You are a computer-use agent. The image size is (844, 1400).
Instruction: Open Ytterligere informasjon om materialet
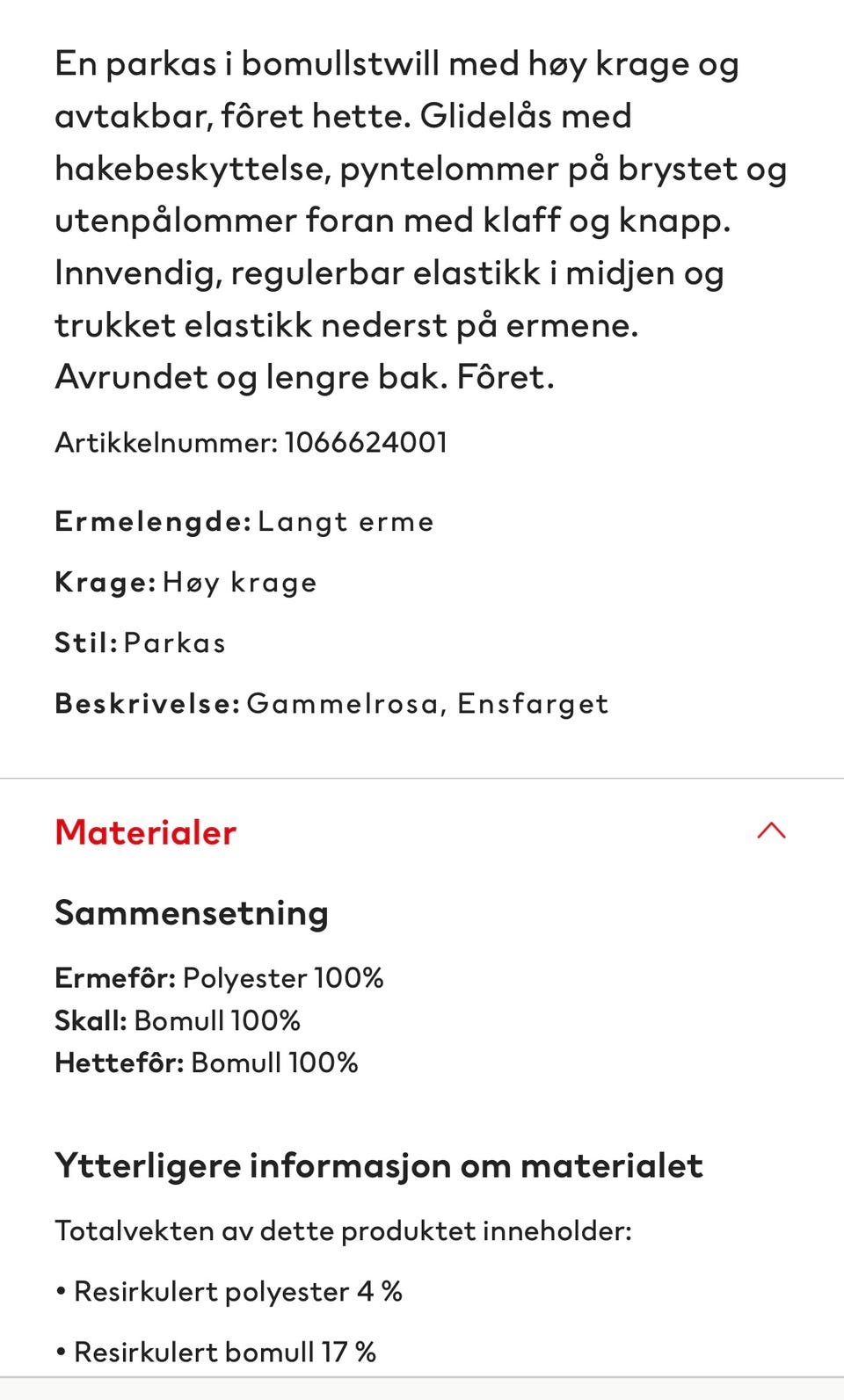pyautogui.click(x=378, y=1165)
